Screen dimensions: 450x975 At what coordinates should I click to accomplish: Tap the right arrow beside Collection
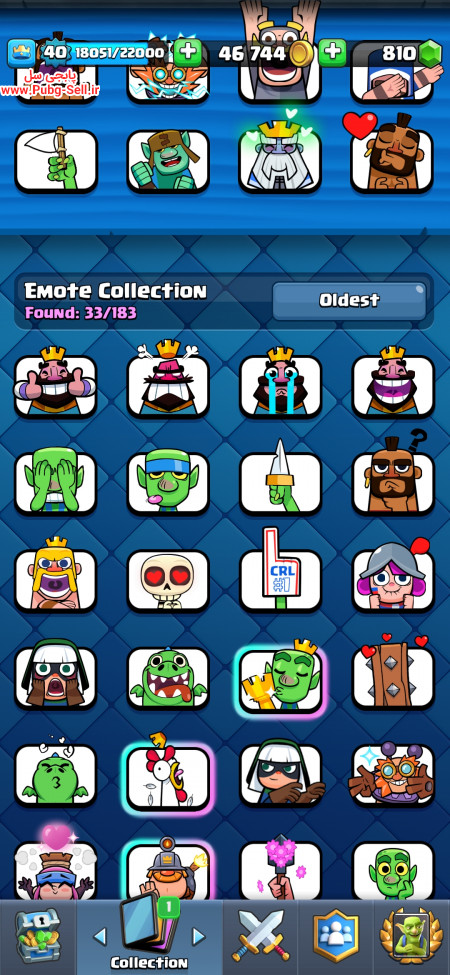click(x=198, y=936)
